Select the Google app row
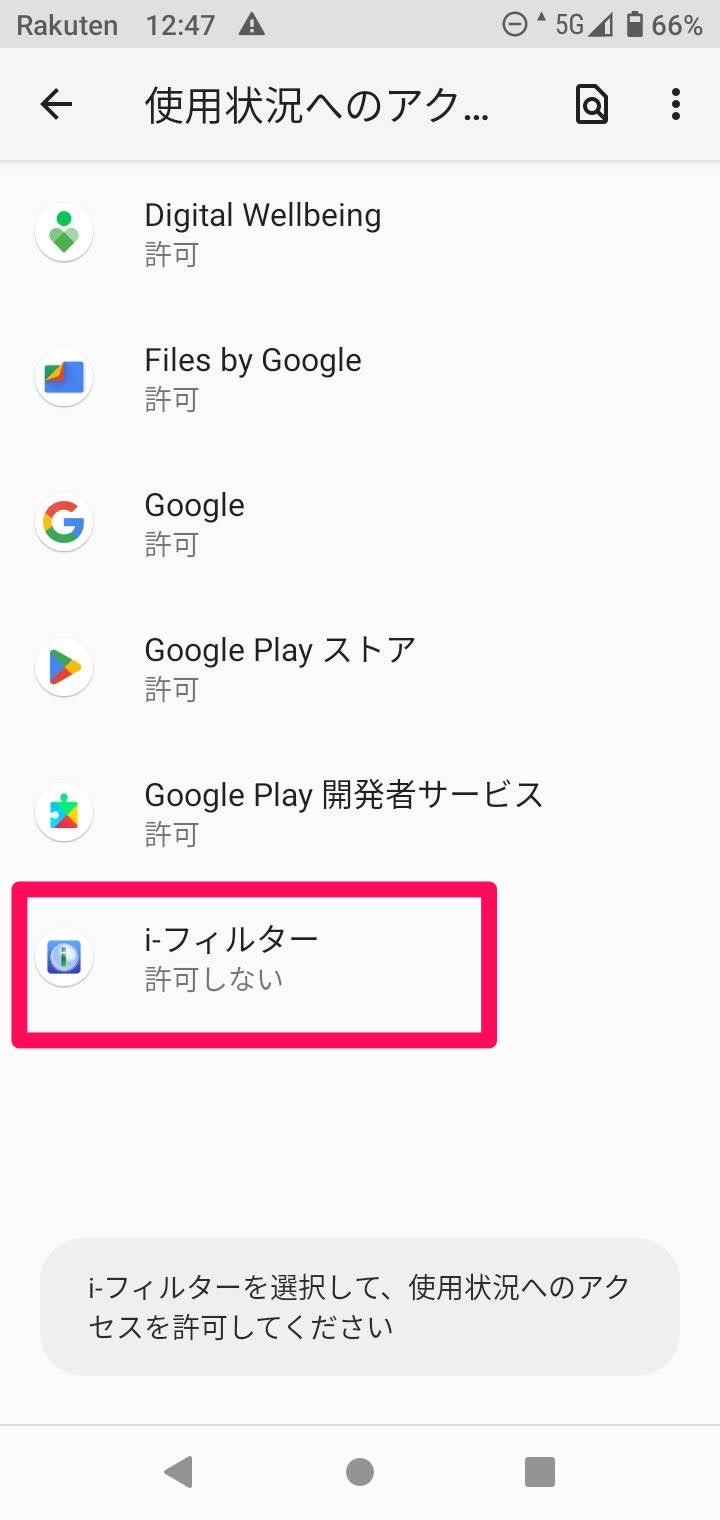This screenshot has height=1520, width=720. 360,523
